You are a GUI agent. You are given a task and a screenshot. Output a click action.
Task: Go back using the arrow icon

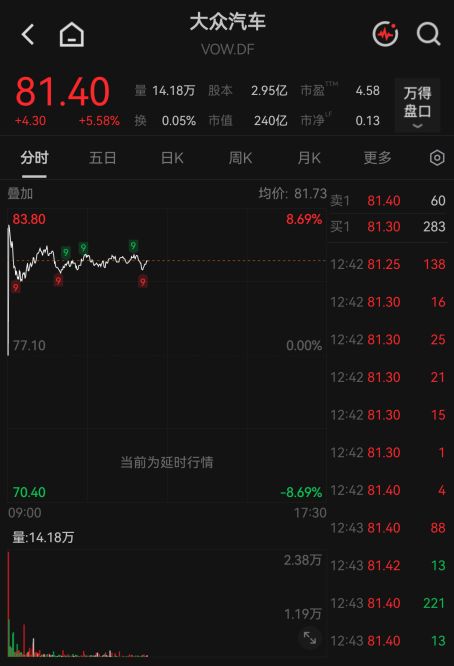28,34
